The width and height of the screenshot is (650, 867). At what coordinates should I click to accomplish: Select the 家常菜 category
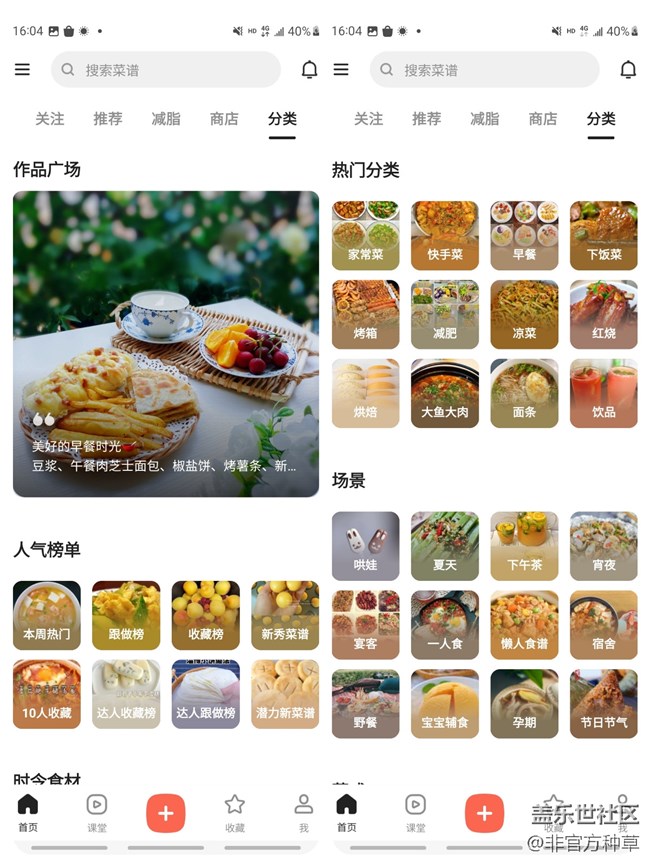(365, 235)
